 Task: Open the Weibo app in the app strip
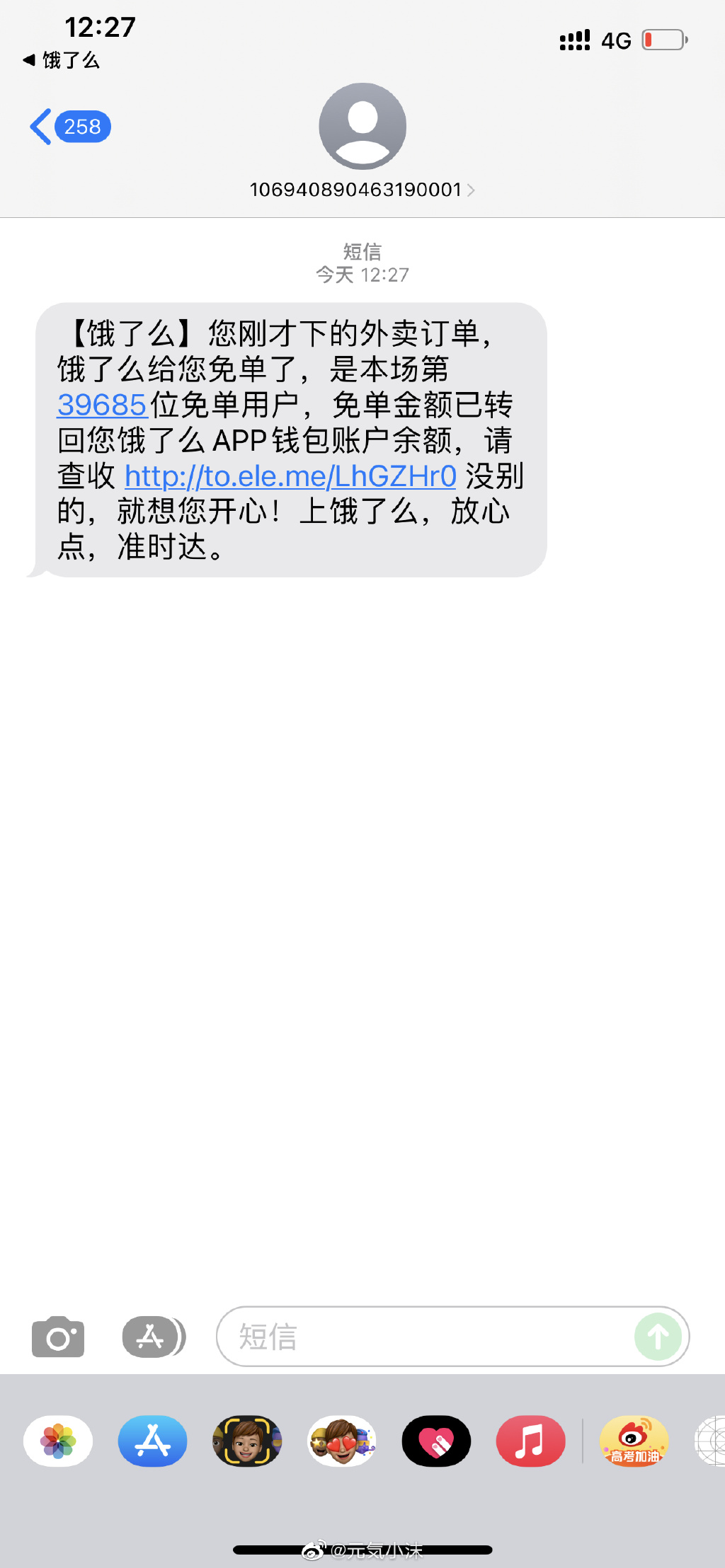pos(634,1441)
